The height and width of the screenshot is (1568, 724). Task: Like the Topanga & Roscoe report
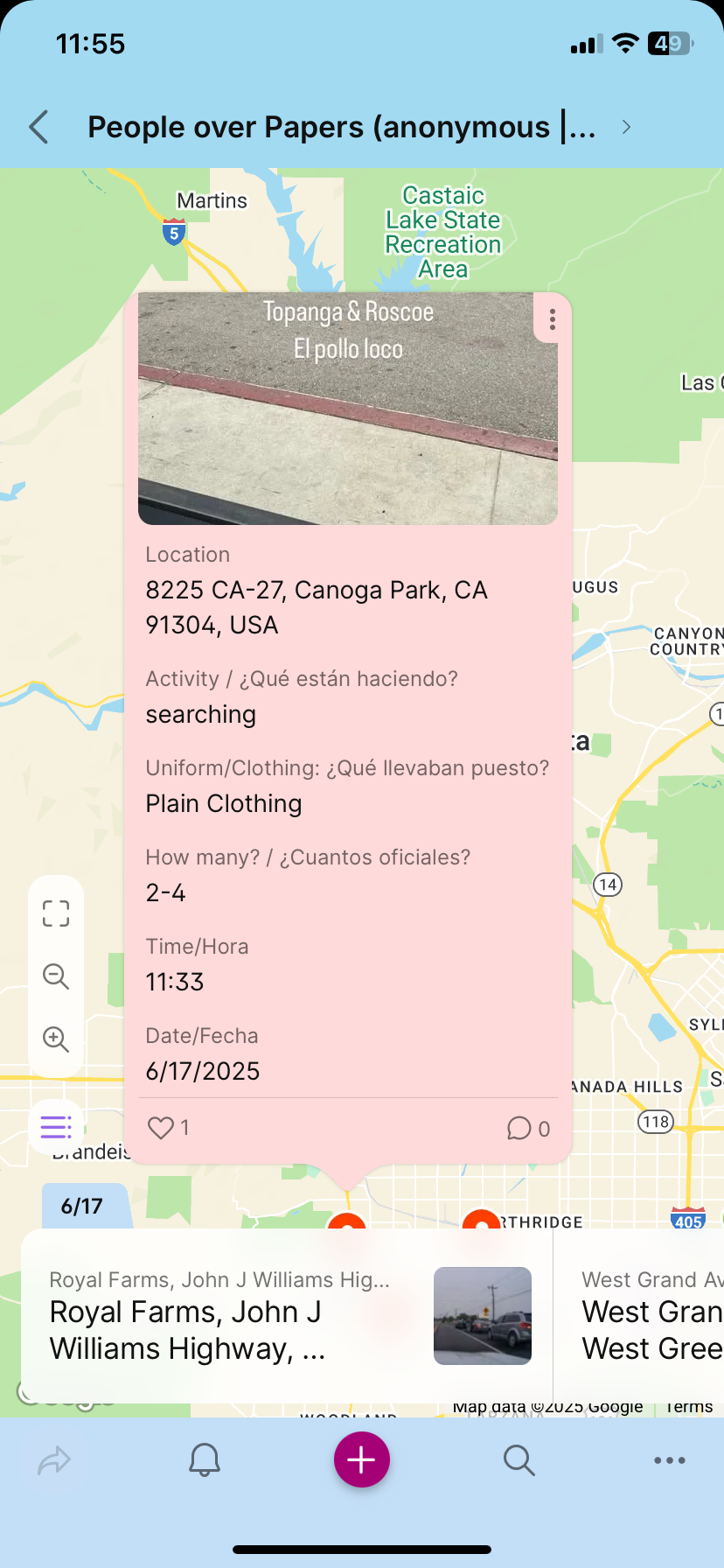click(161, 1128)
